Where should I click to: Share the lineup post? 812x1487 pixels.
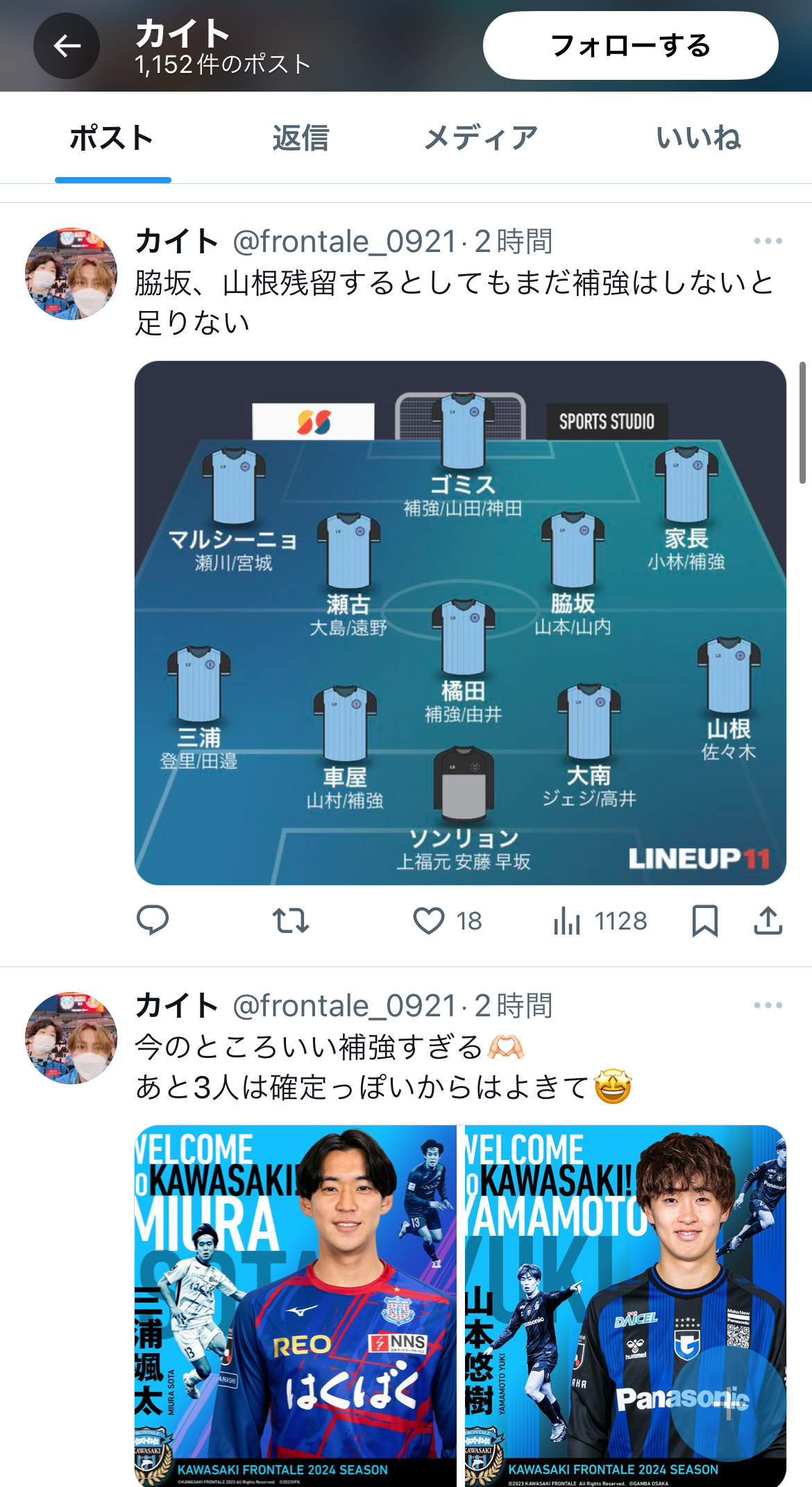click(x=768, y=921)
